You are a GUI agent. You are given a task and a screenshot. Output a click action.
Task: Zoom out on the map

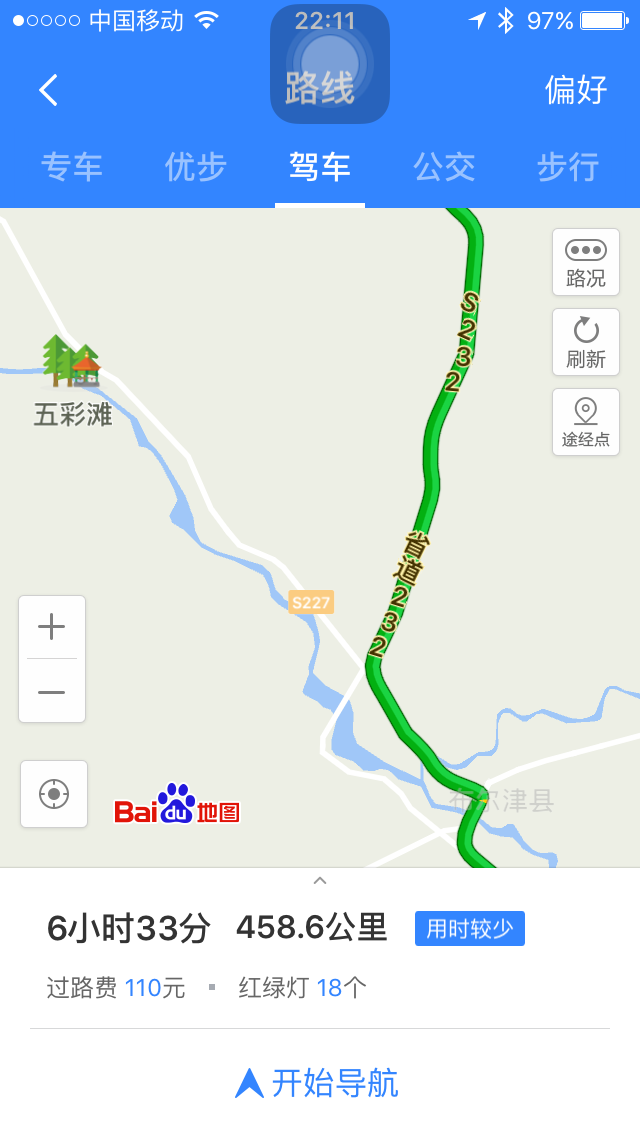[52, 692]
